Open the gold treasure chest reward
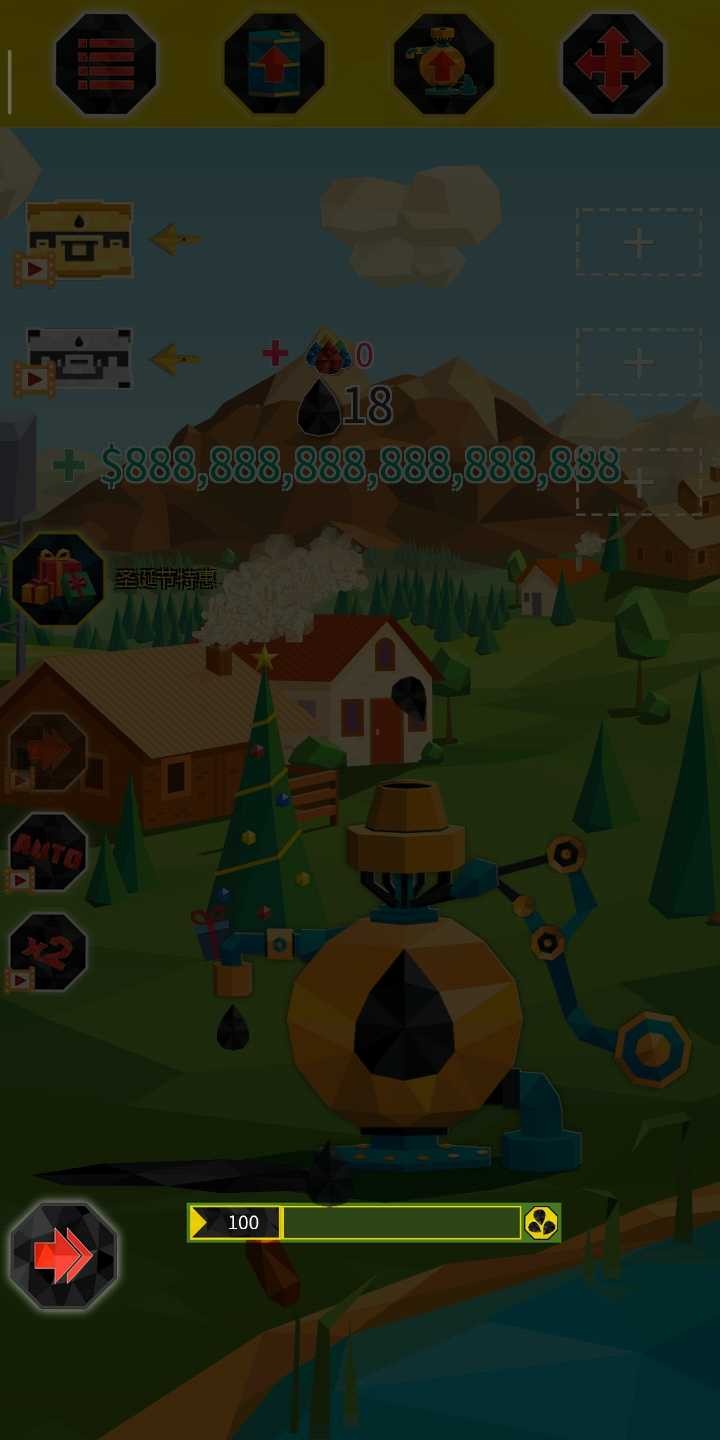 pyautogui.click(x=78, y=241)
